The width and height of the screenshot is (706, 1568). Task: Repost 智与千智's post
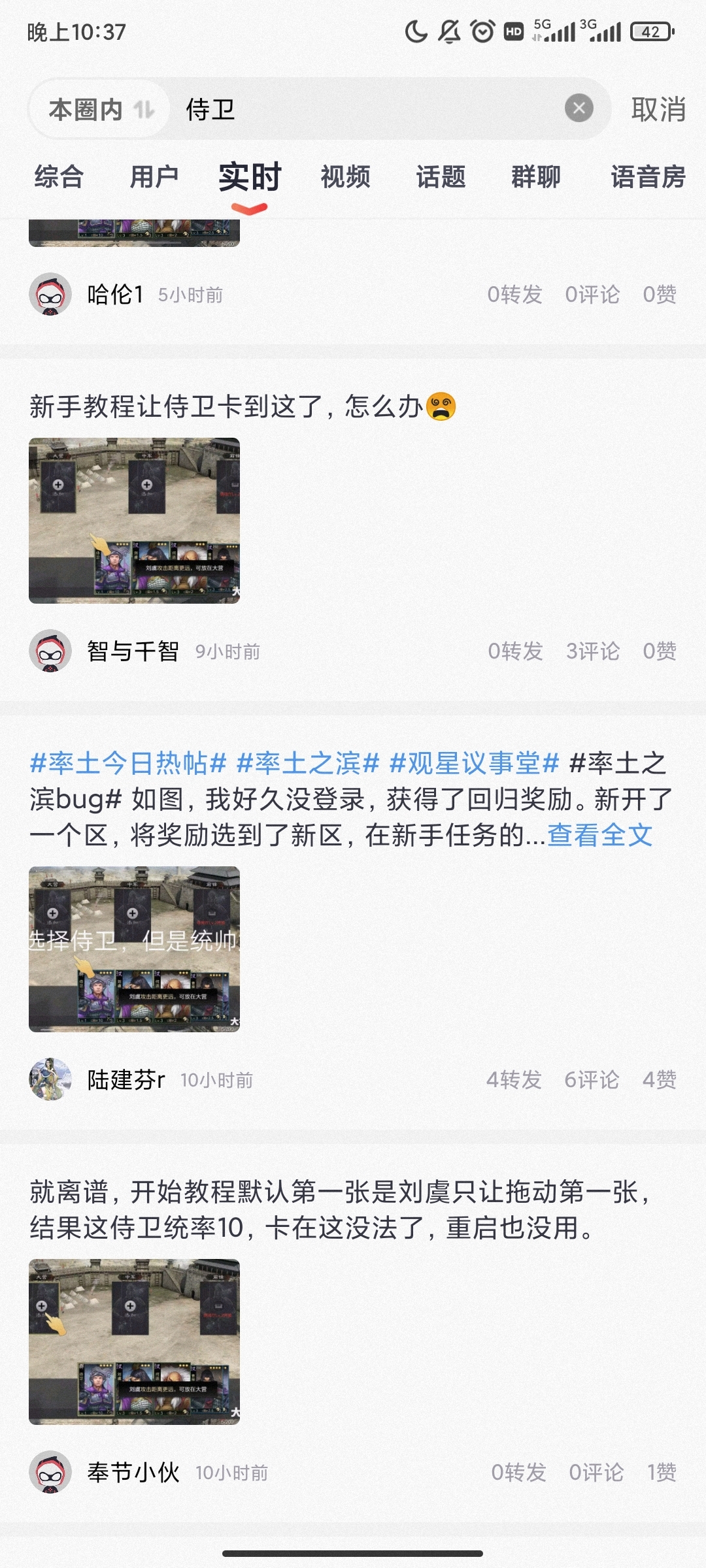[515, 651]
